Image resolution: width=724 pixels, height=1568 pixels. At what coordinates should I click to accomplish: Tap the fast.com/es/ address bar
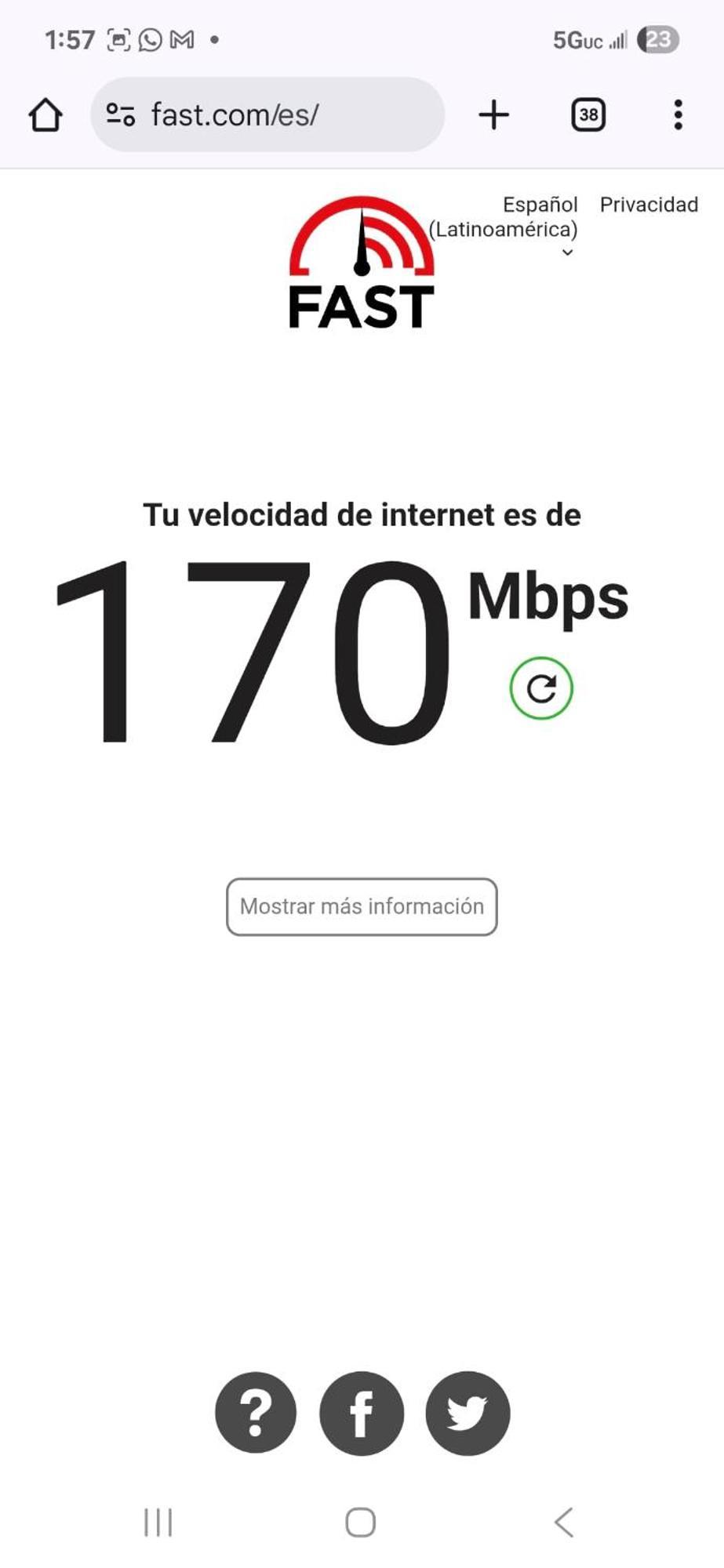267,115
